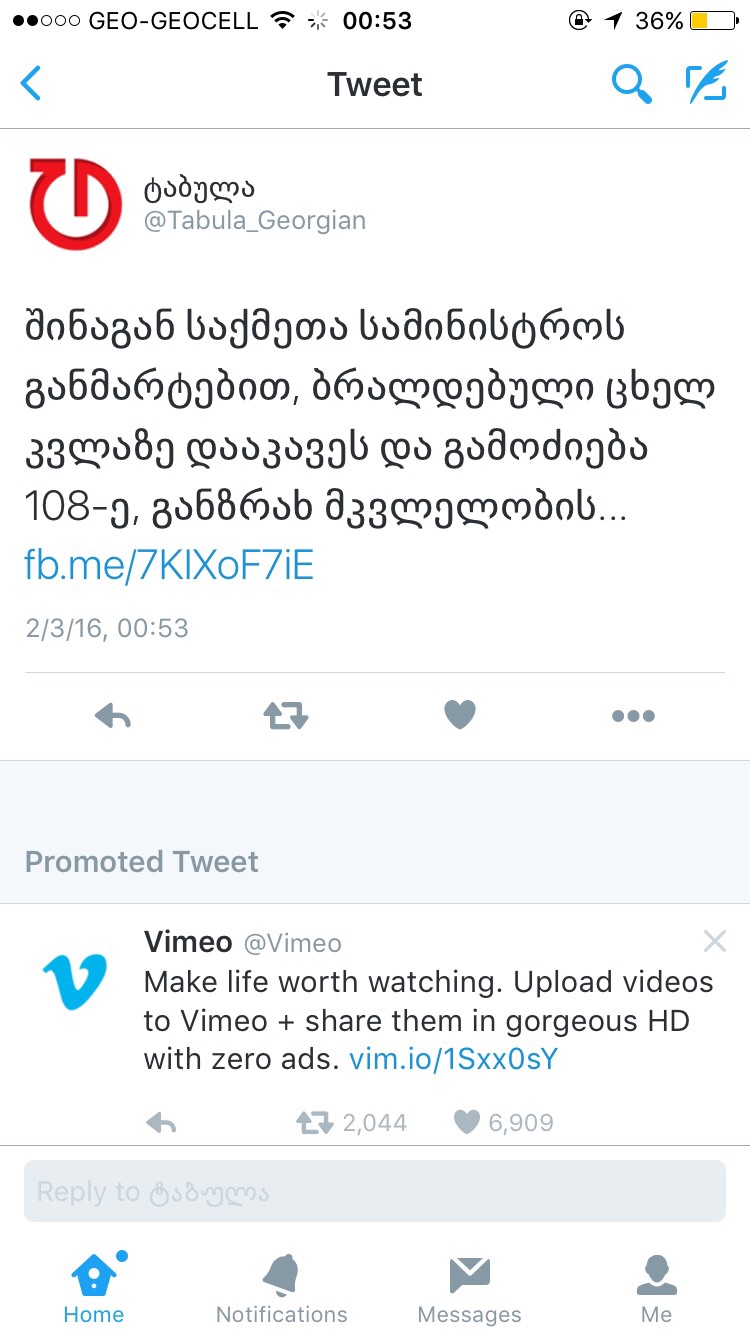This screenshot has height=1334, width=750.
Task: Switch to the Home tab
Action: [94, 1288]
